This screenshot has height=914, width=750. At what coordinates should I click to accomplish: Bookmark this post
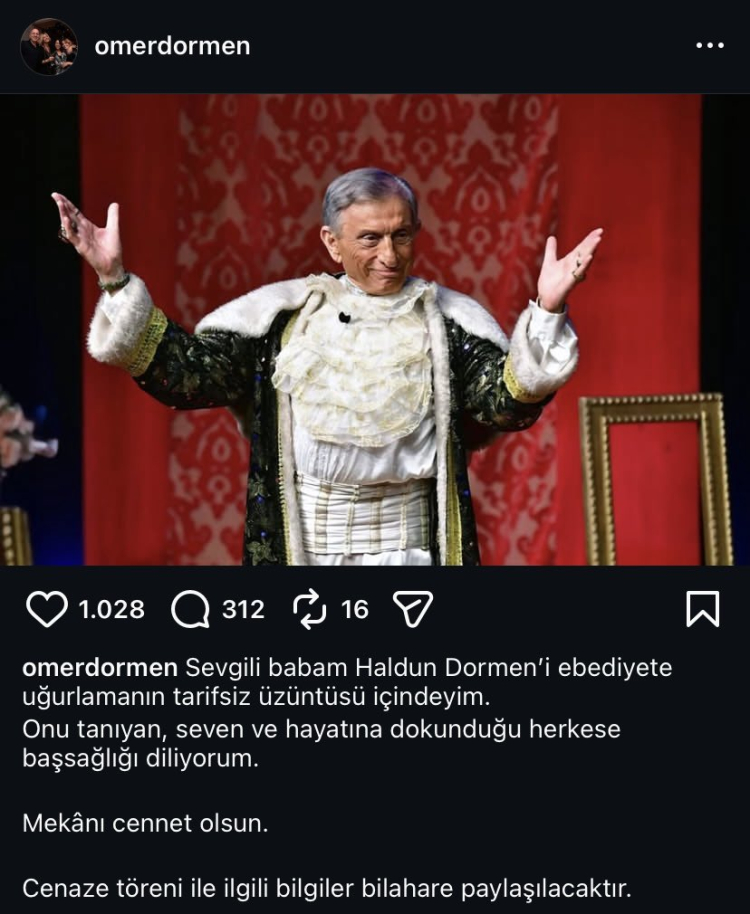(703, 609)
